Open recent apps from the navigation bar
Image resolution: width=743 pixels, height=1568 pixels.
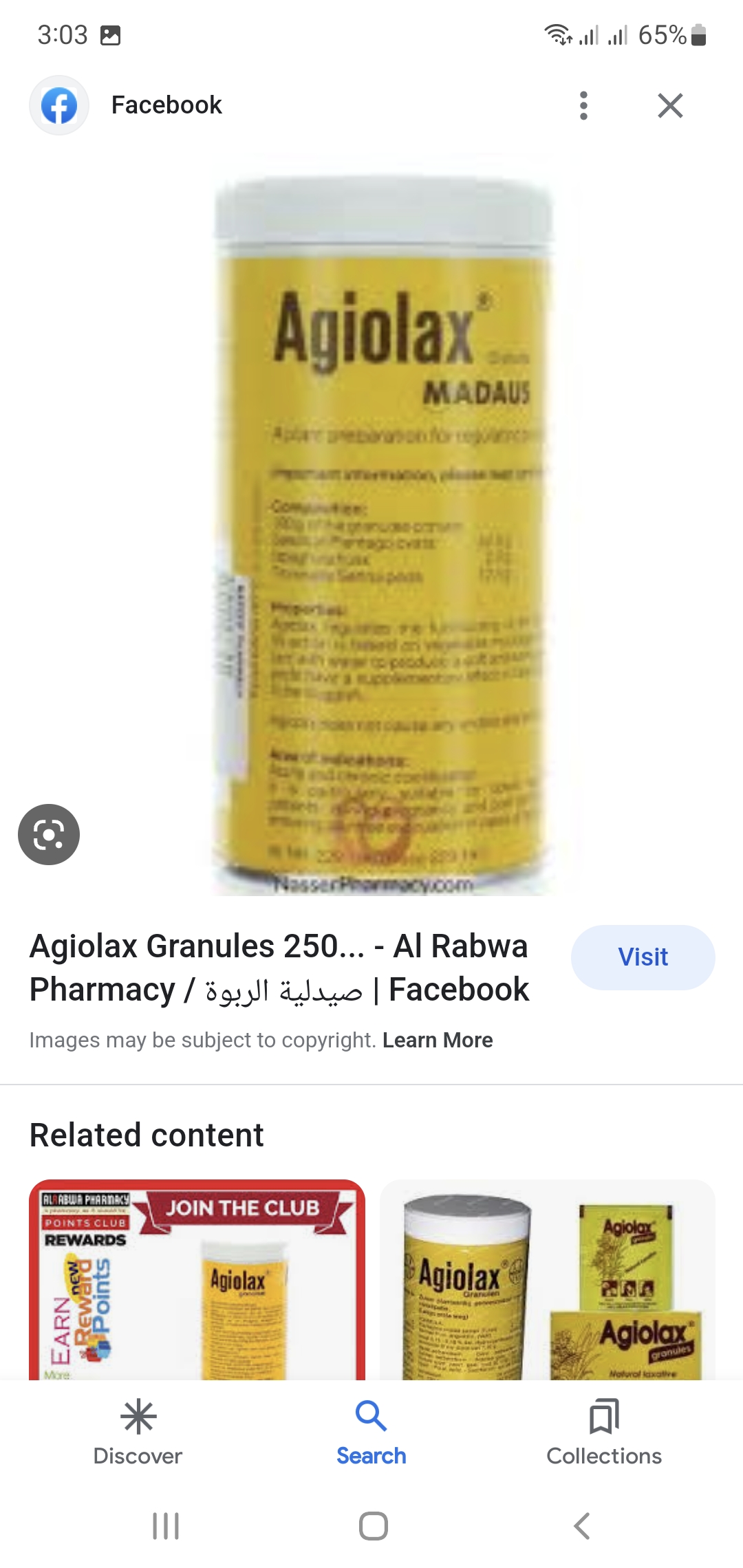(x=166, y=1526)
